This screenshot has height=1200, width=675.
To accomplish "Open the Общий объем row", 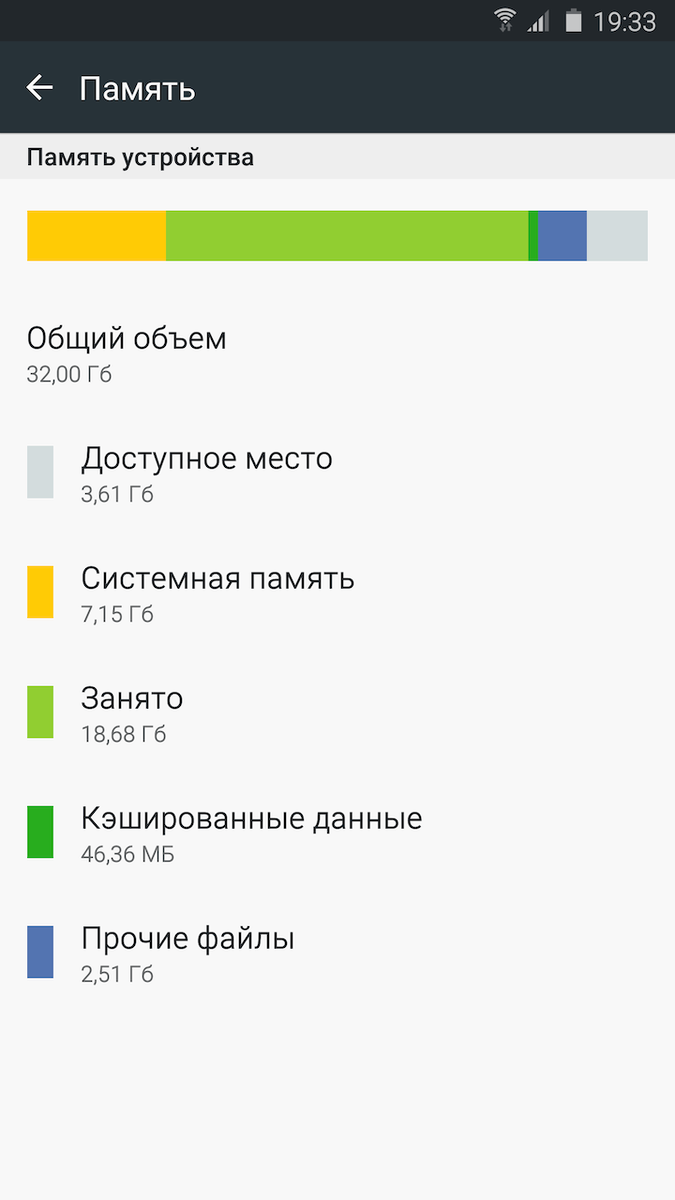I will (x=337, y=354).
